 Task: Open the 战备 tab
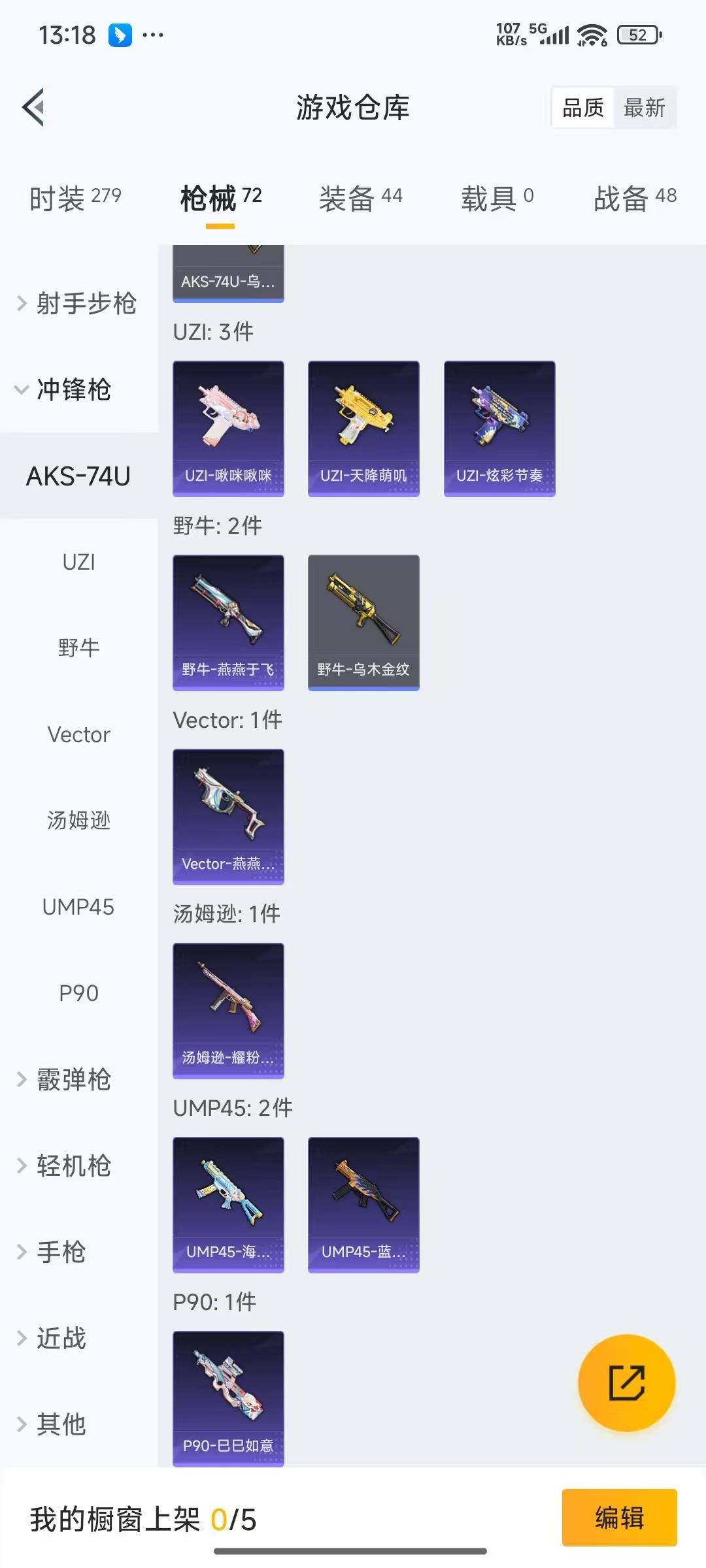(634, 197)
